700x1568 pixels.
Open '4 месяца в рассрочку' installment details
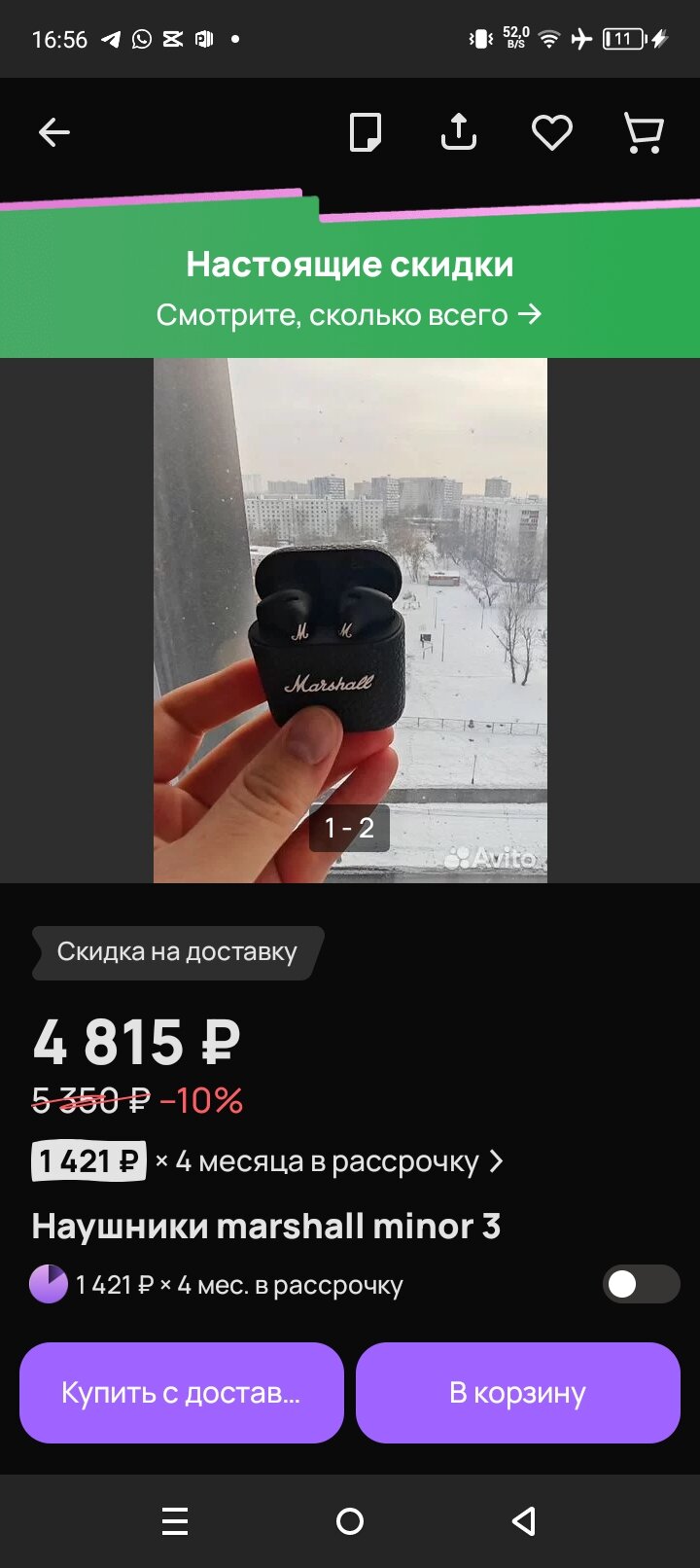(331, 1161)
